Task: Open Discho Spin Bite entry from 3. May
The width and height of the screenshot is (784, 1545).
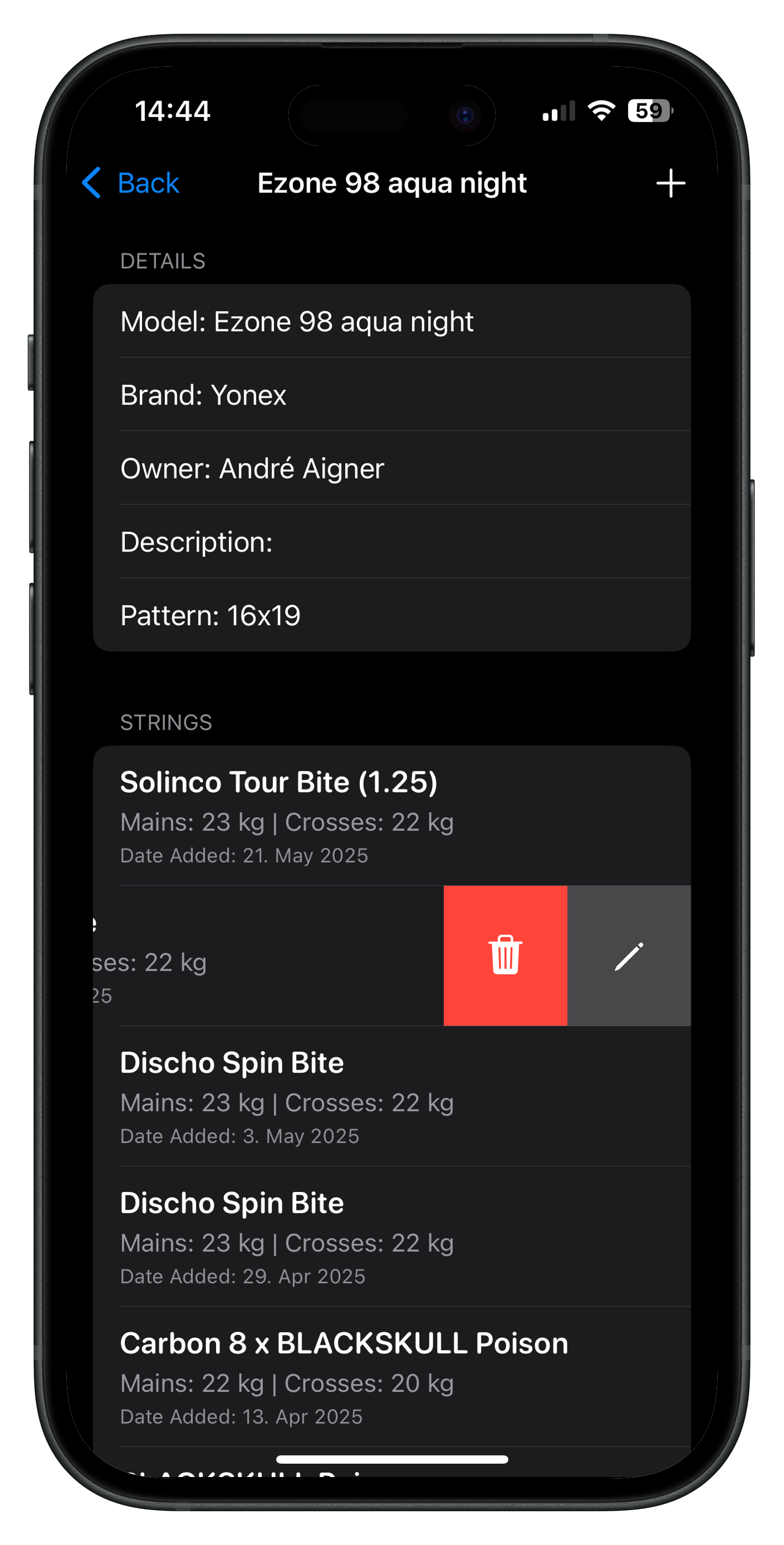Action: pos(392,1096)
